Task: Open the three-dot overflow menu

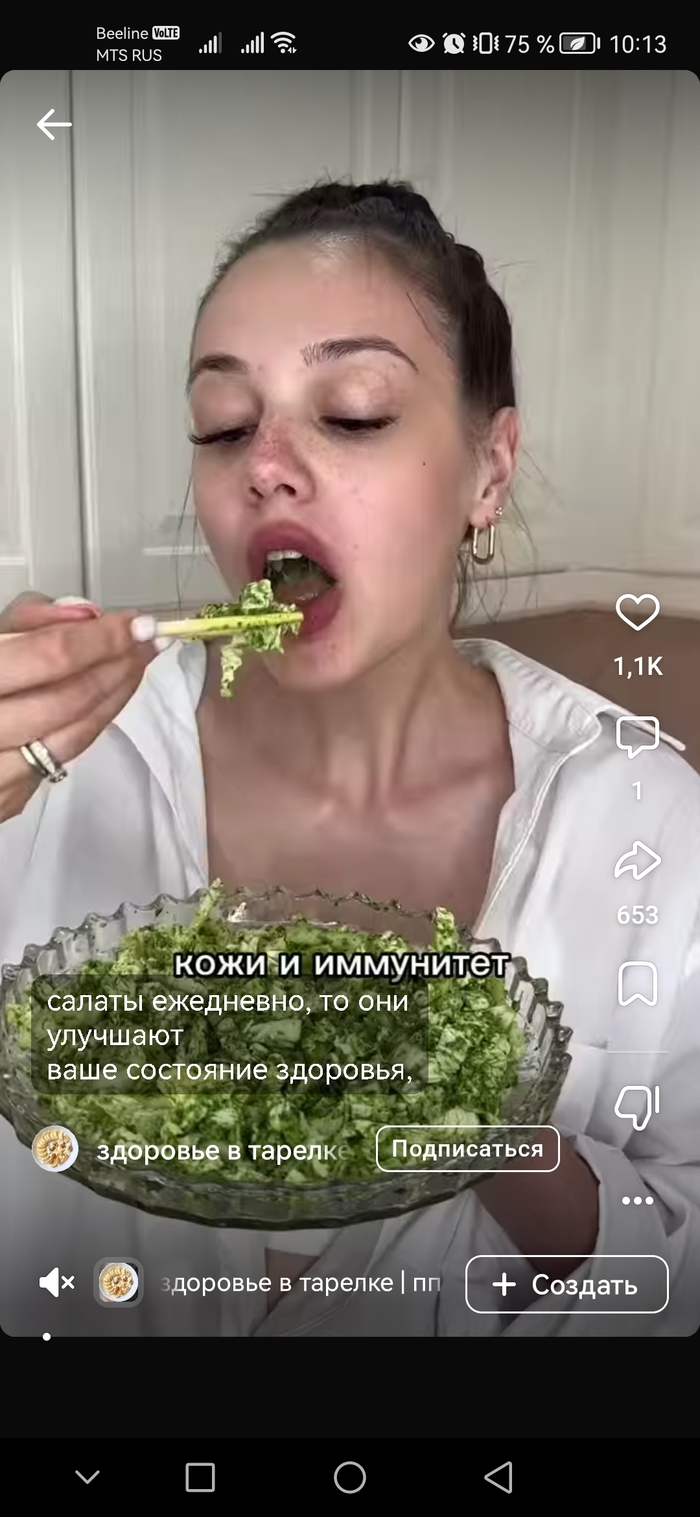Action: (x=637, y=1201)
